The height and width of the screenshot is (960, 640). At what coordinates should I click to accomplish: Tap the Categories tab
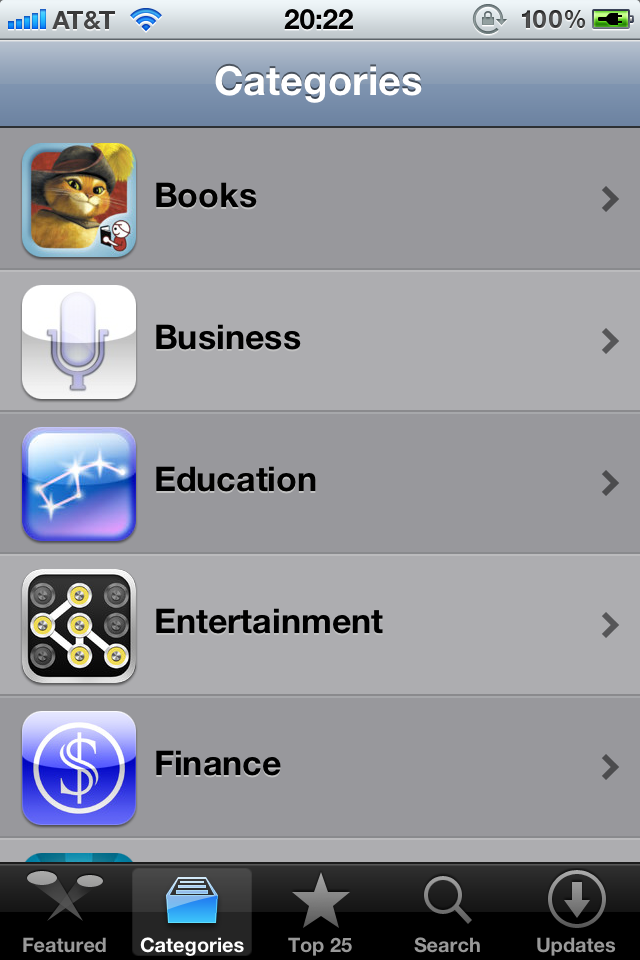[192, 913]
